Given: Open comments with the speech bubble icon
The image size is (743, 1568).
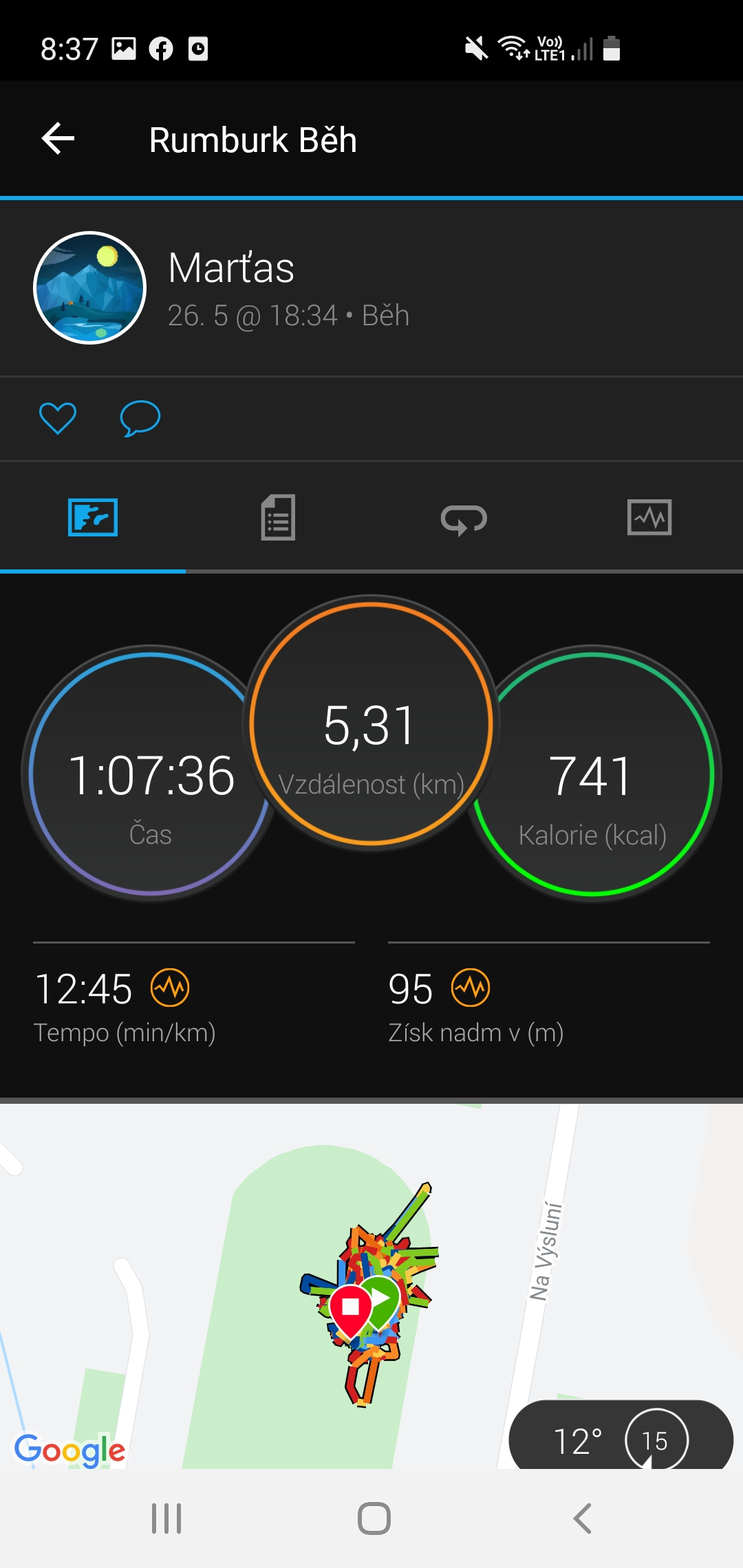Looking at the screenshot, I should click(x=140, y=418).
